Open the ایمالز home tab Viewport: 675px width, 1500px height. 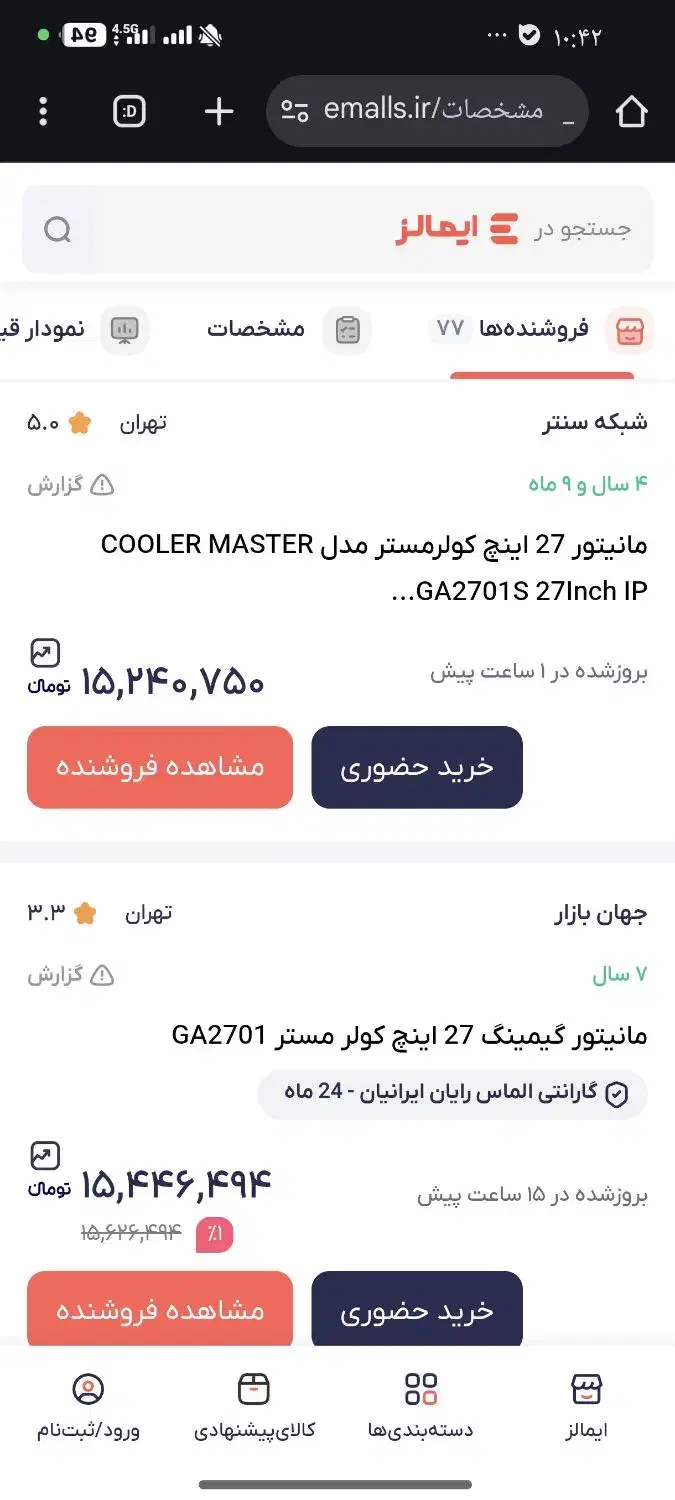click(586, 1405)
